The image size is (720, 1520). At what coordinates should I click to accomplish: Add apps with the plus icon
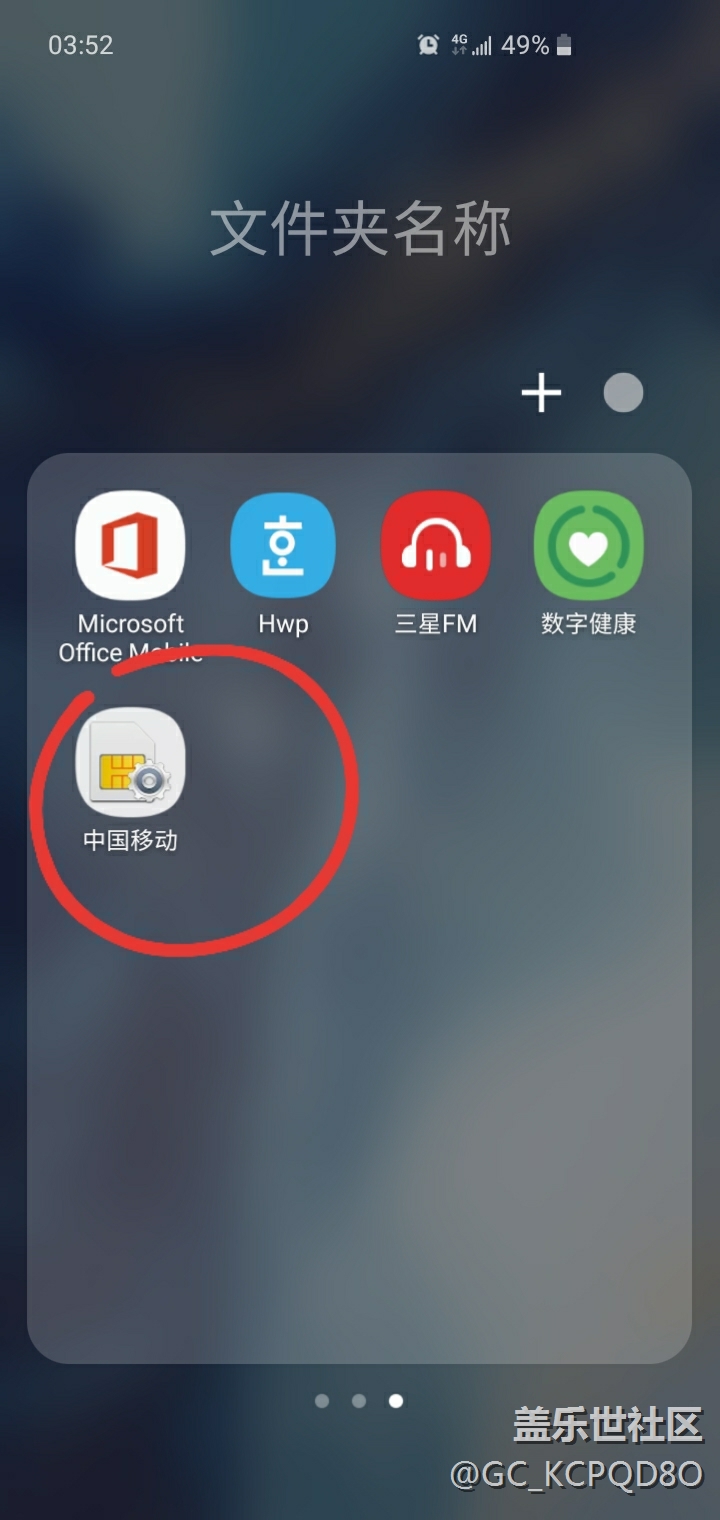[541, 394]
